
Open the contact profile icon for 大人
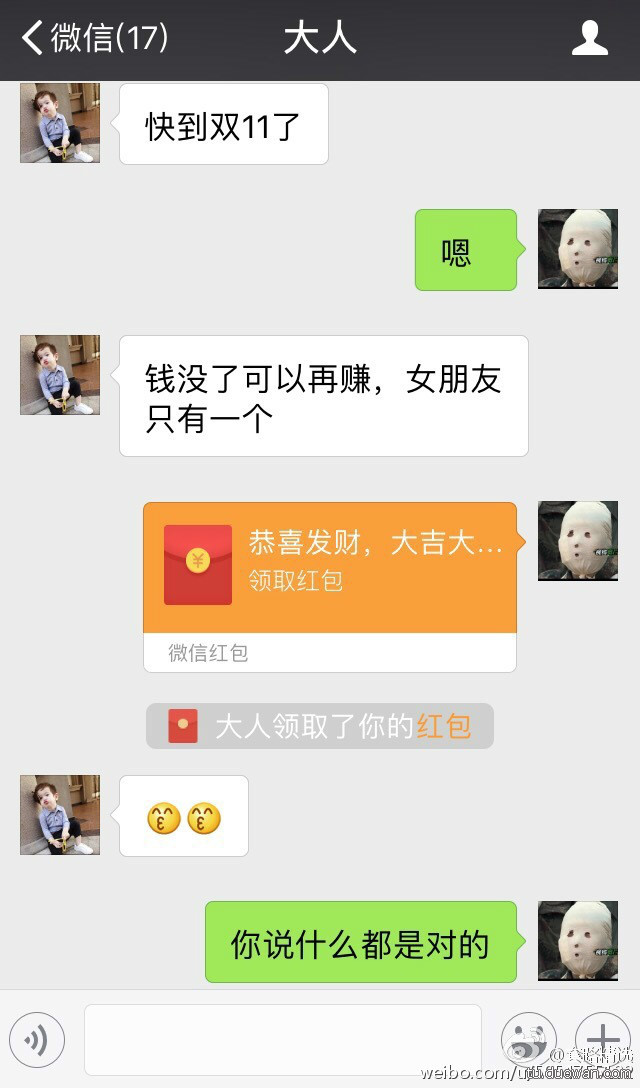pos(589,39)
